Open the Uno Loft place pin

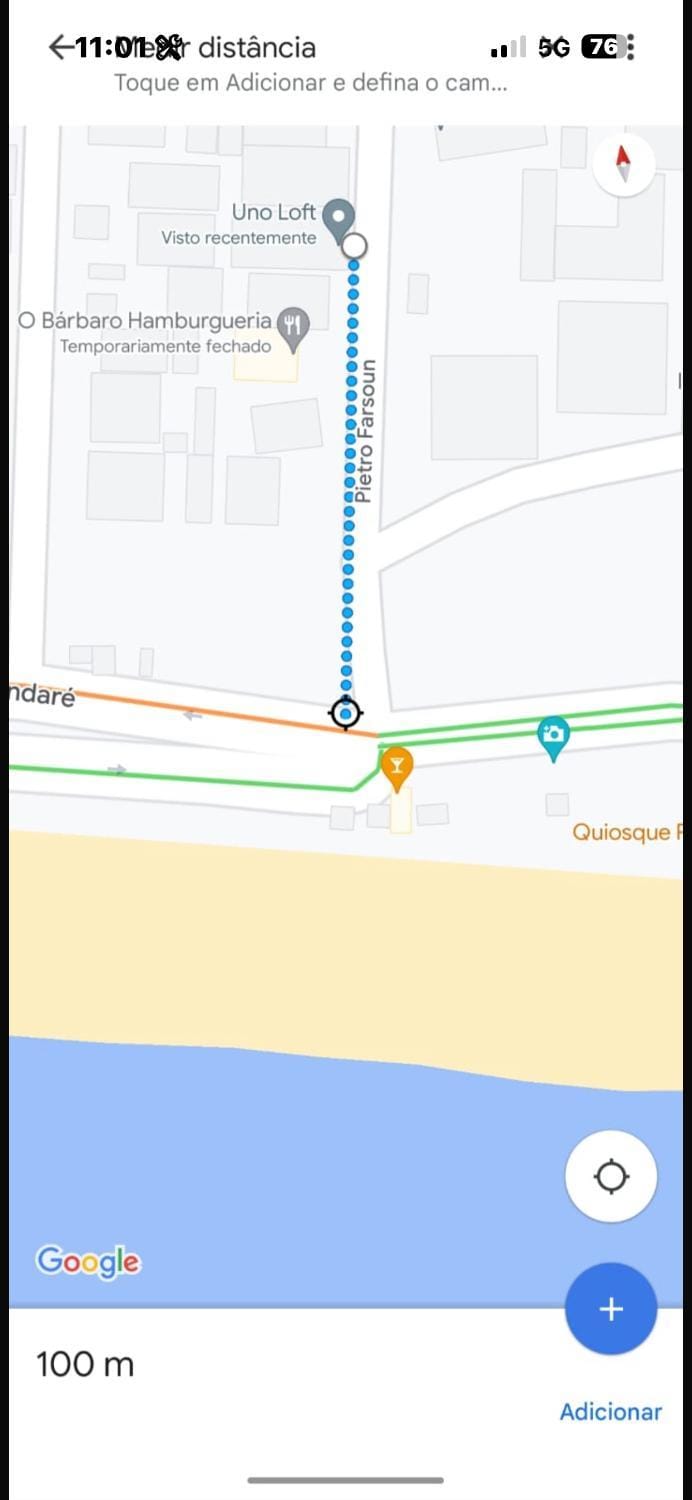(340, 215)
